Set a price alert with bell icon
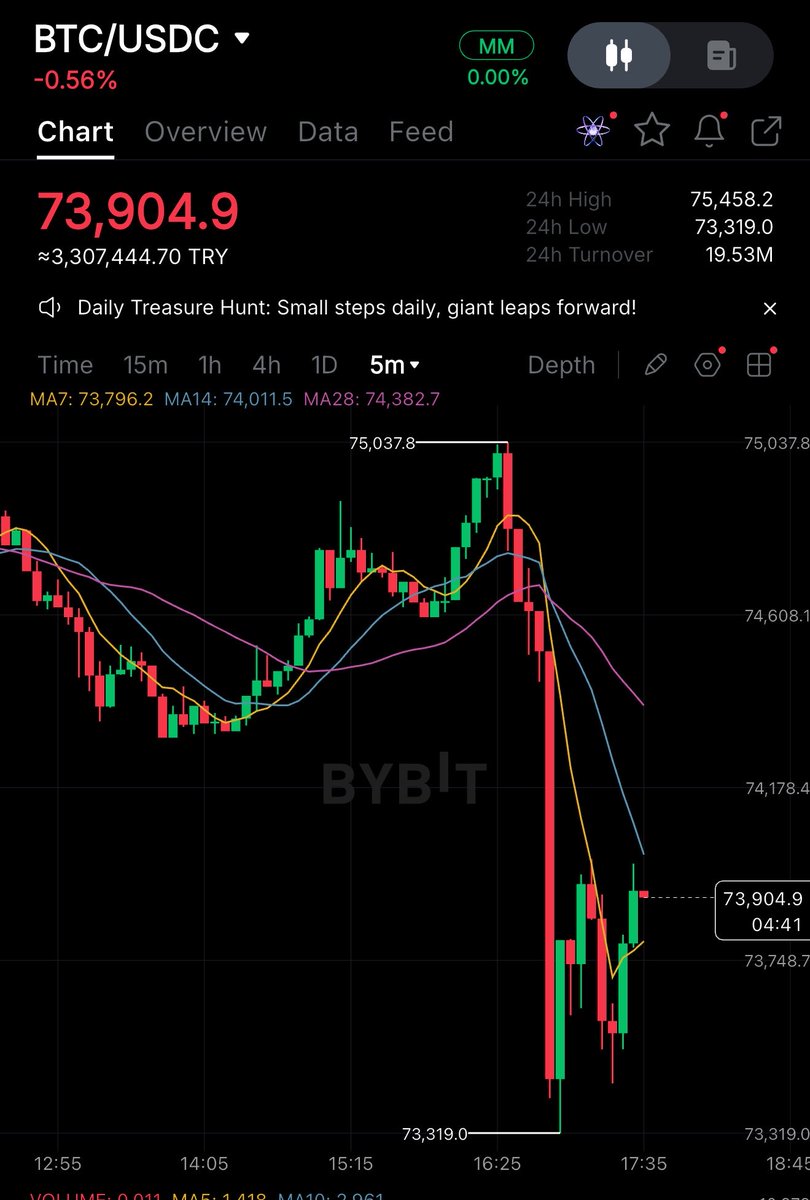The image size is (810, 1200). pos(710,131)
